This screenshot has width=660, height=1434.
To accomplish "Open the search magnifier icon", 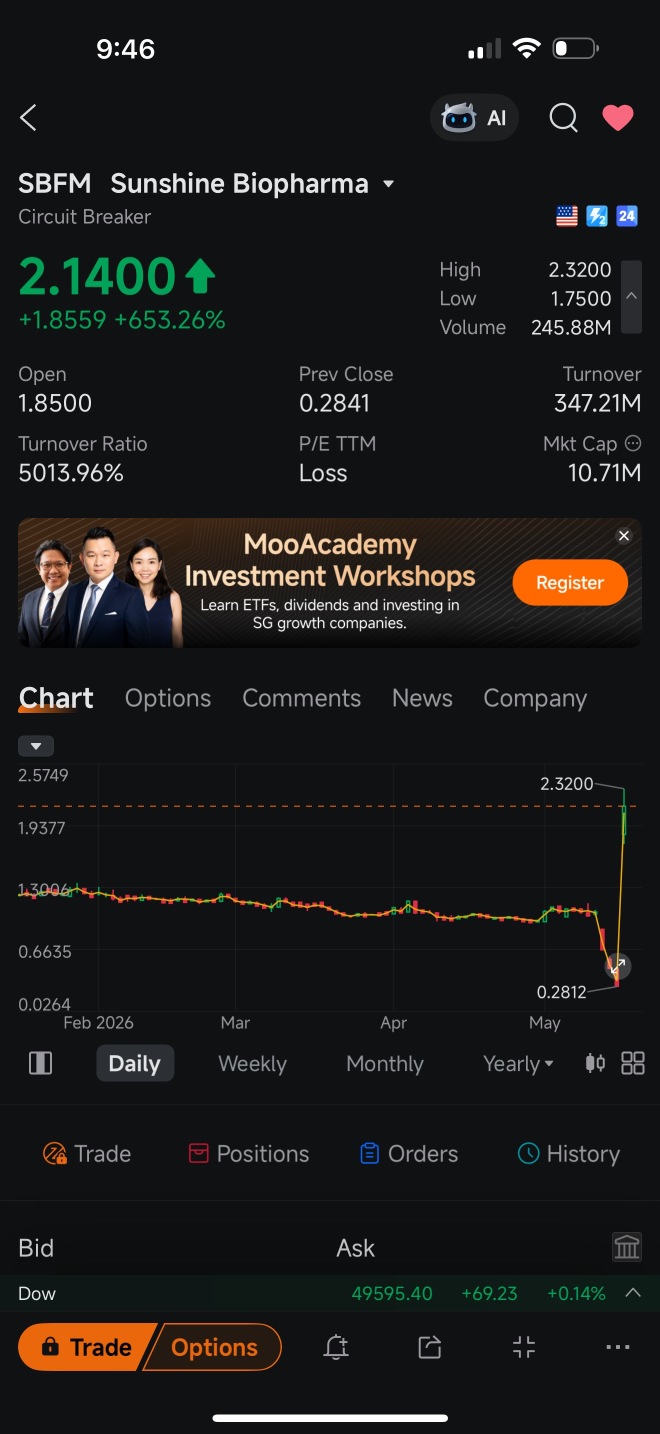I will click(563, 118).
